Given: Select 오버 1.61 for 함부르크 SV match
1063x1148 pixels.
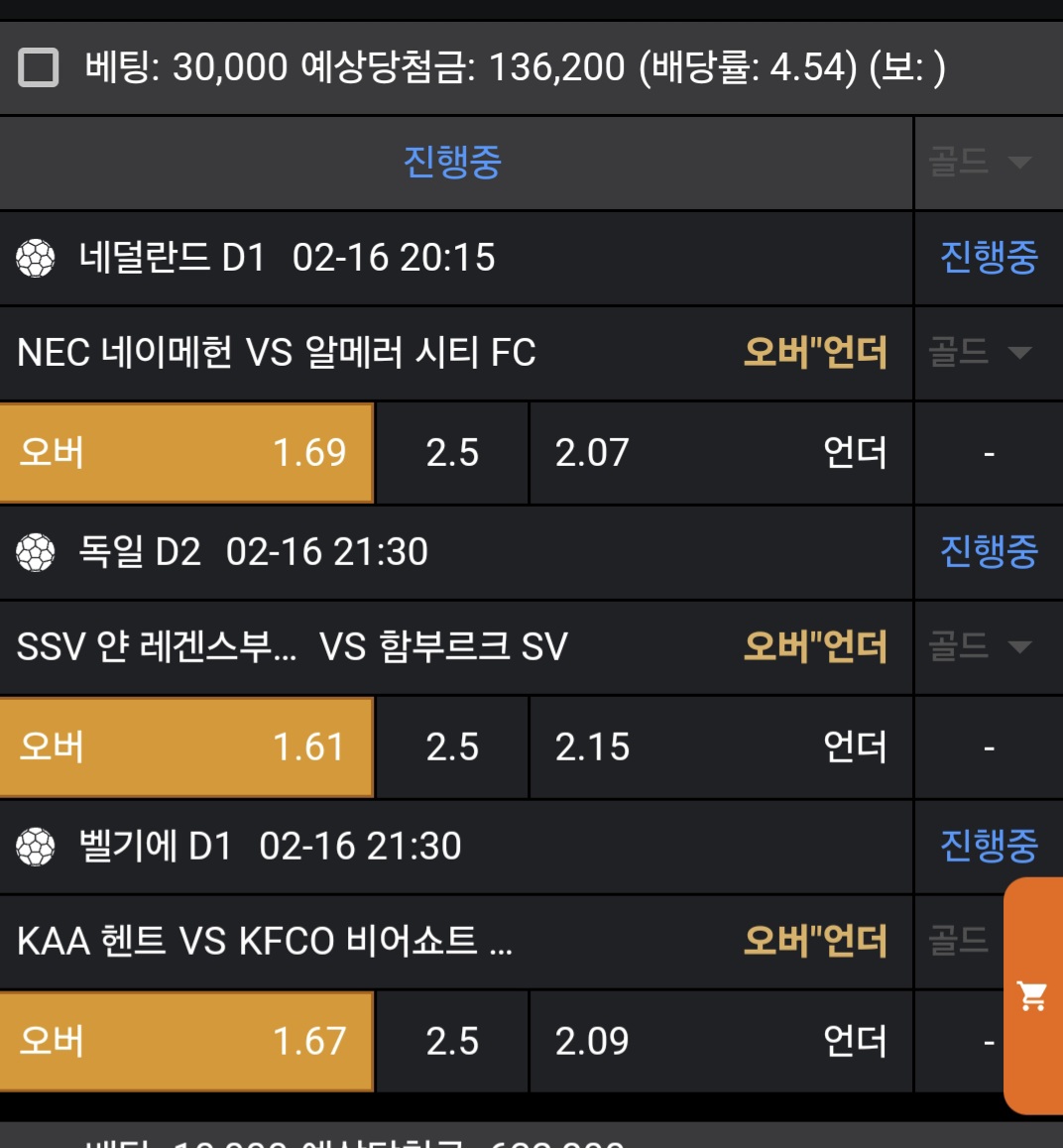Looking at the screenshot, I should pyautogui.click(x=186, y=747).
